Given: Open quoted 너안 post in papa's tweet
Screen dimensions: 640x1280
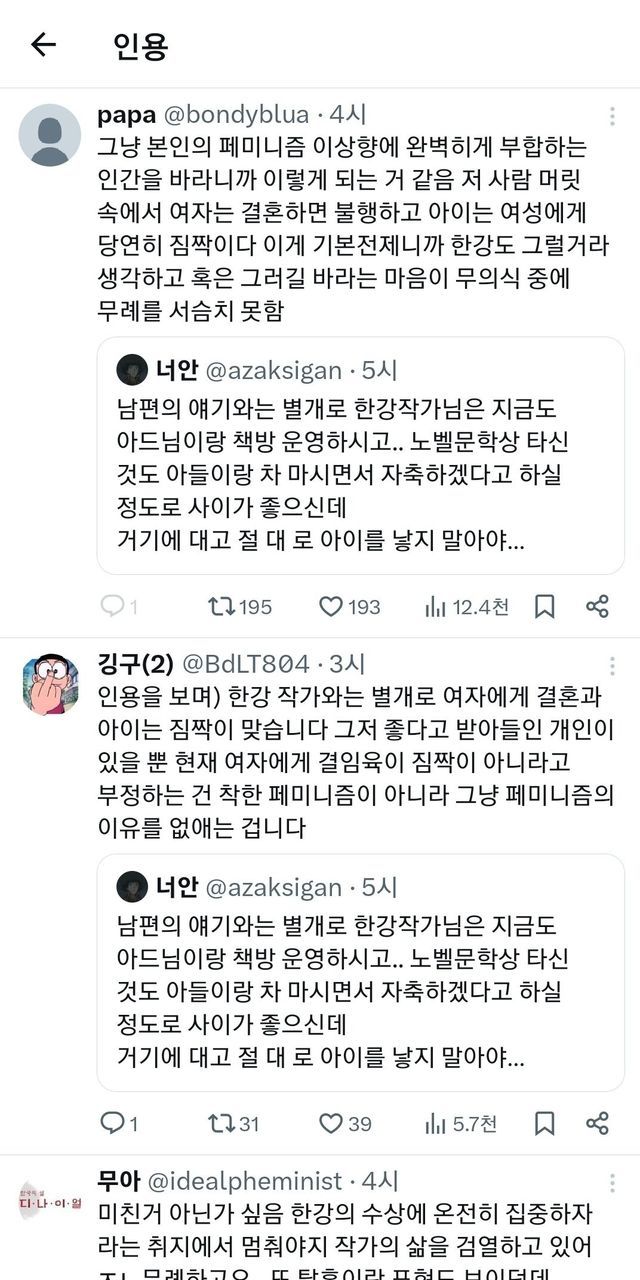Looking at the screenshot, I should [360, 455].
